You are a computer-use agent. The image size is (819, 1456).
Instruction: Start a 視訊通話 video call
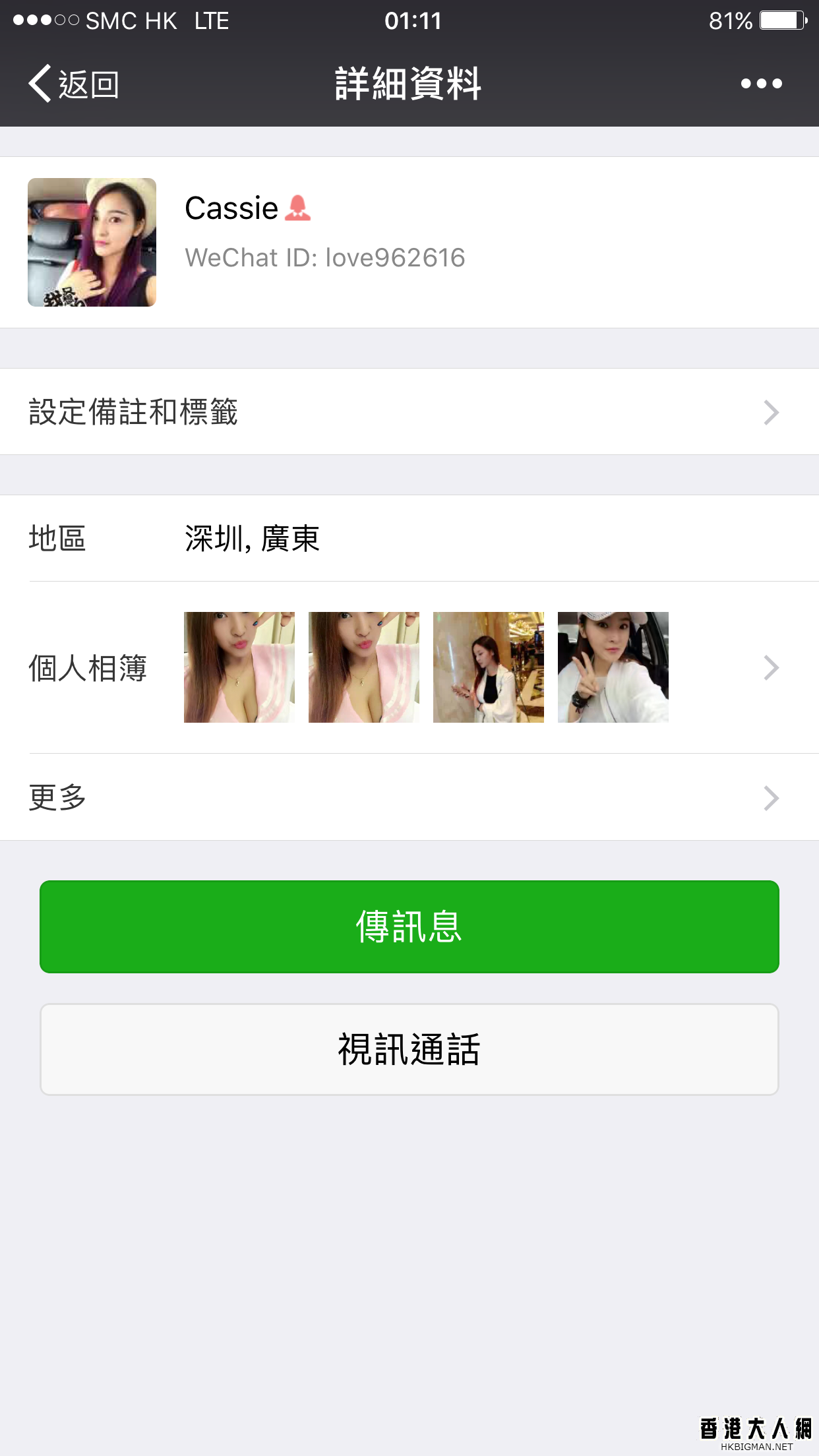pyautogui.click(x=409, y=1049)
